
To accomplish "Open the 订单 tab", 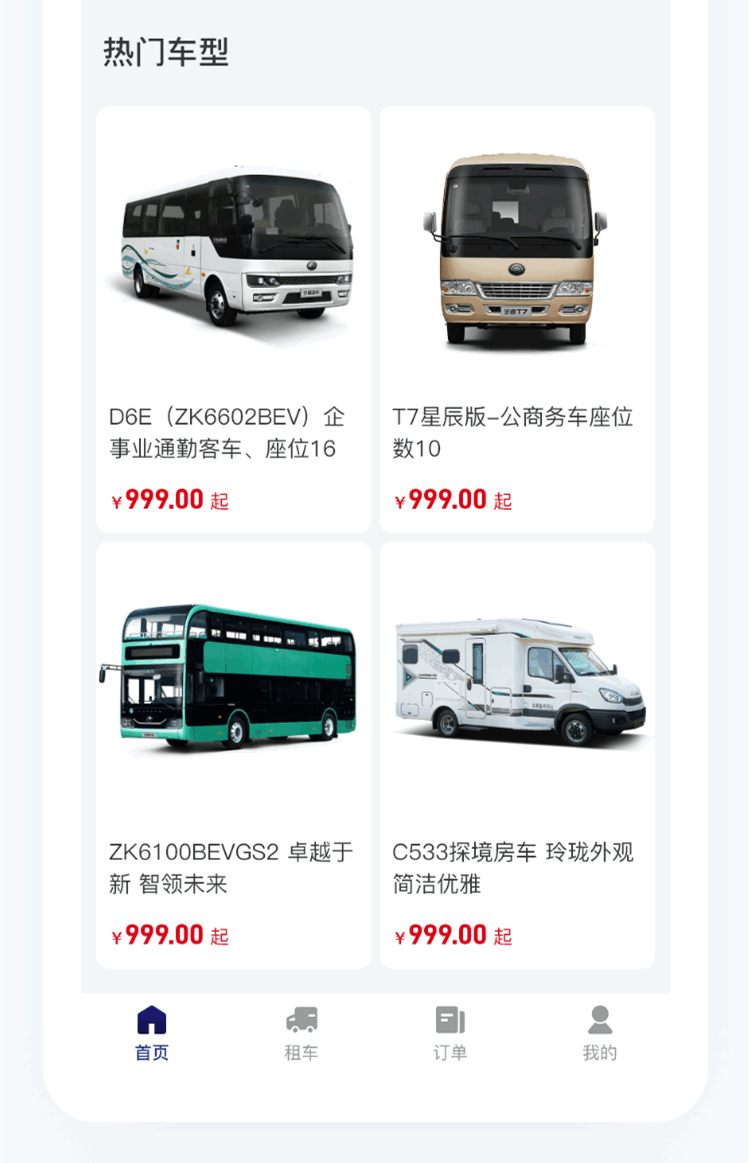I will (x=450, y=1033).
